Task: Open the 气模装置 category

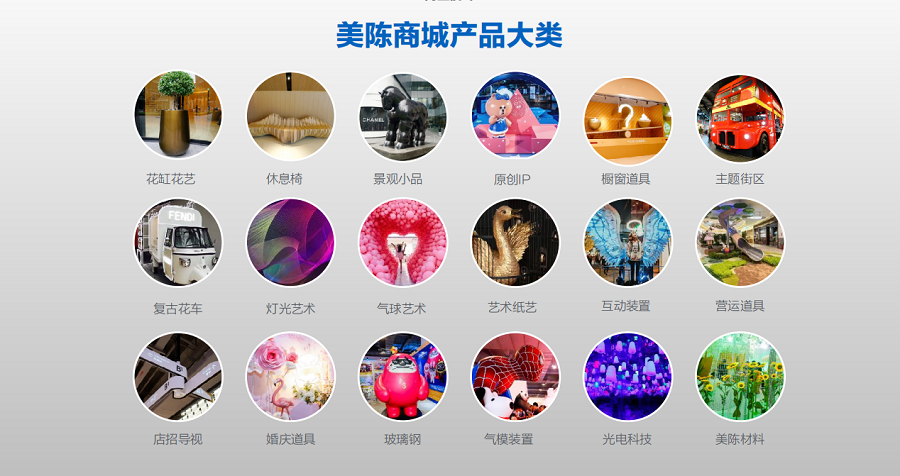Action: (x=515, y=376)
